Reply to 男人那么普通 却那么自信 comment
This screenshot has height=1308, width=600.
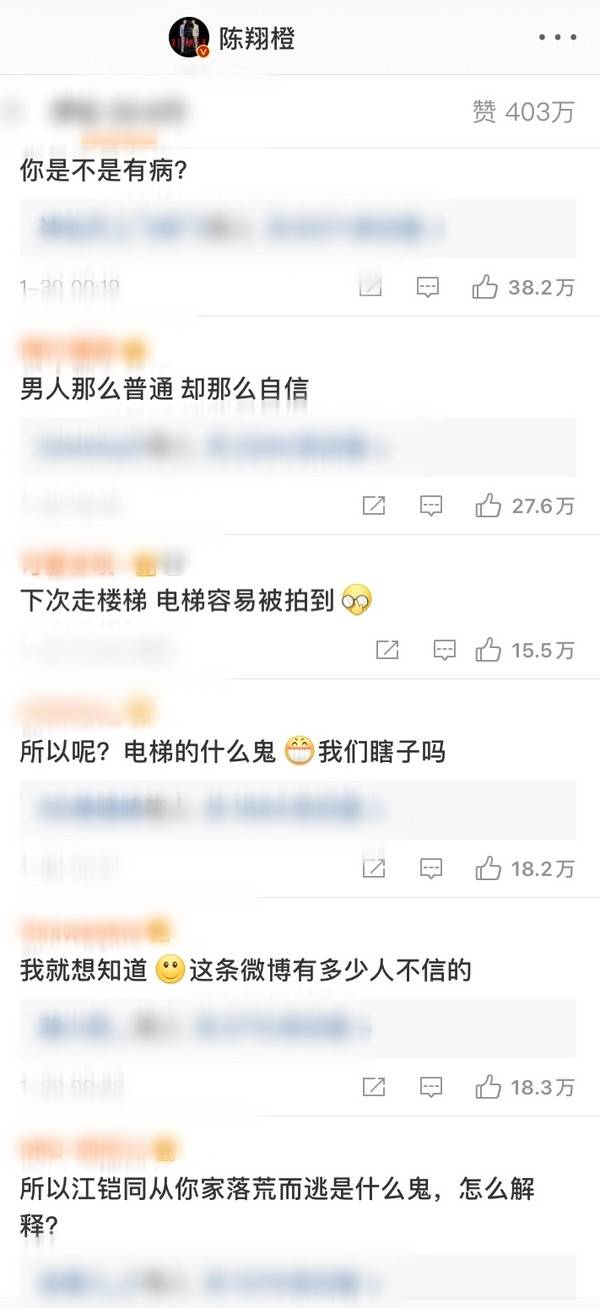[431, 506]
